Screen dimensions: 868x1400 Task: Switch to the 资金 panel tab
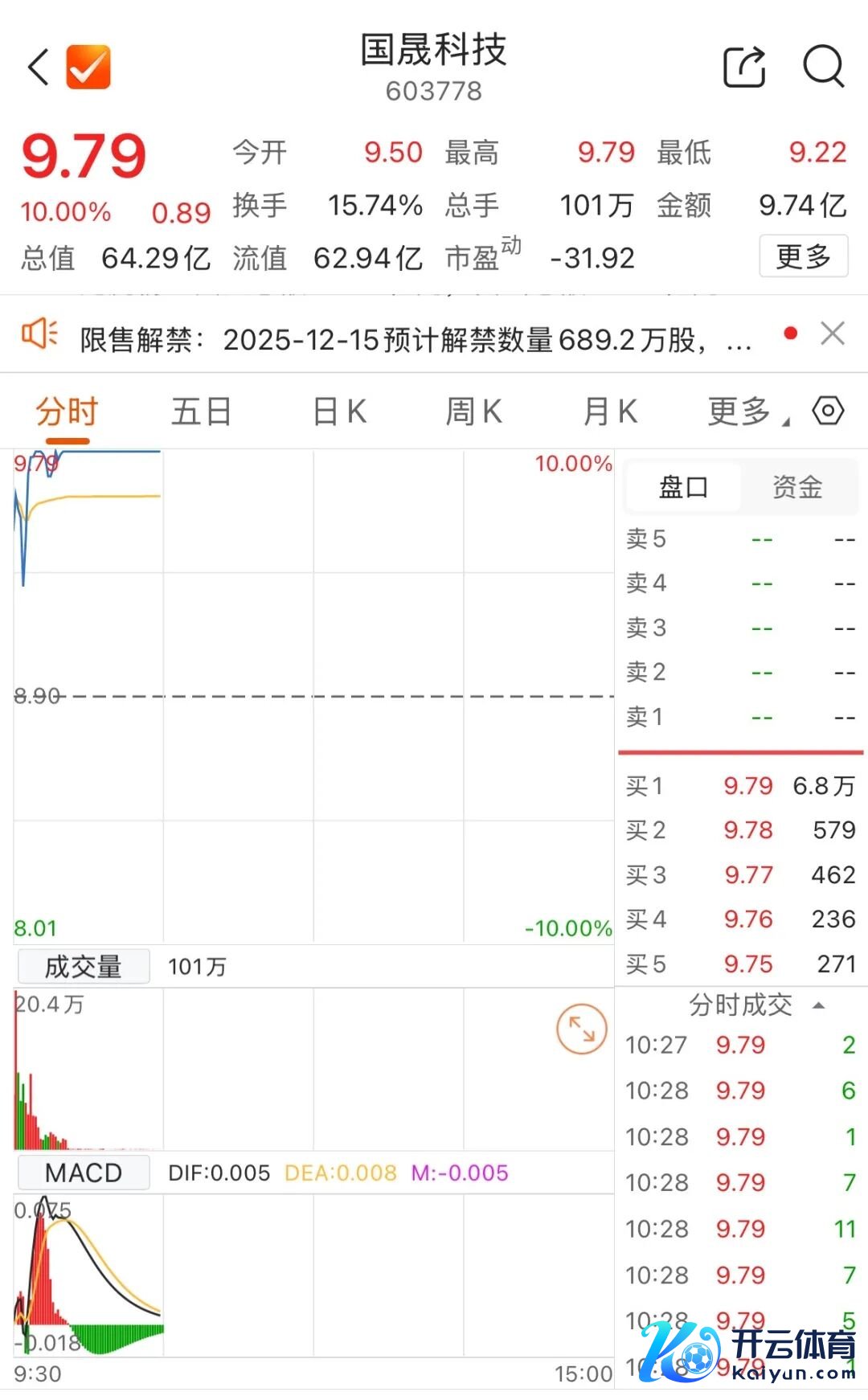pos(797,487)
